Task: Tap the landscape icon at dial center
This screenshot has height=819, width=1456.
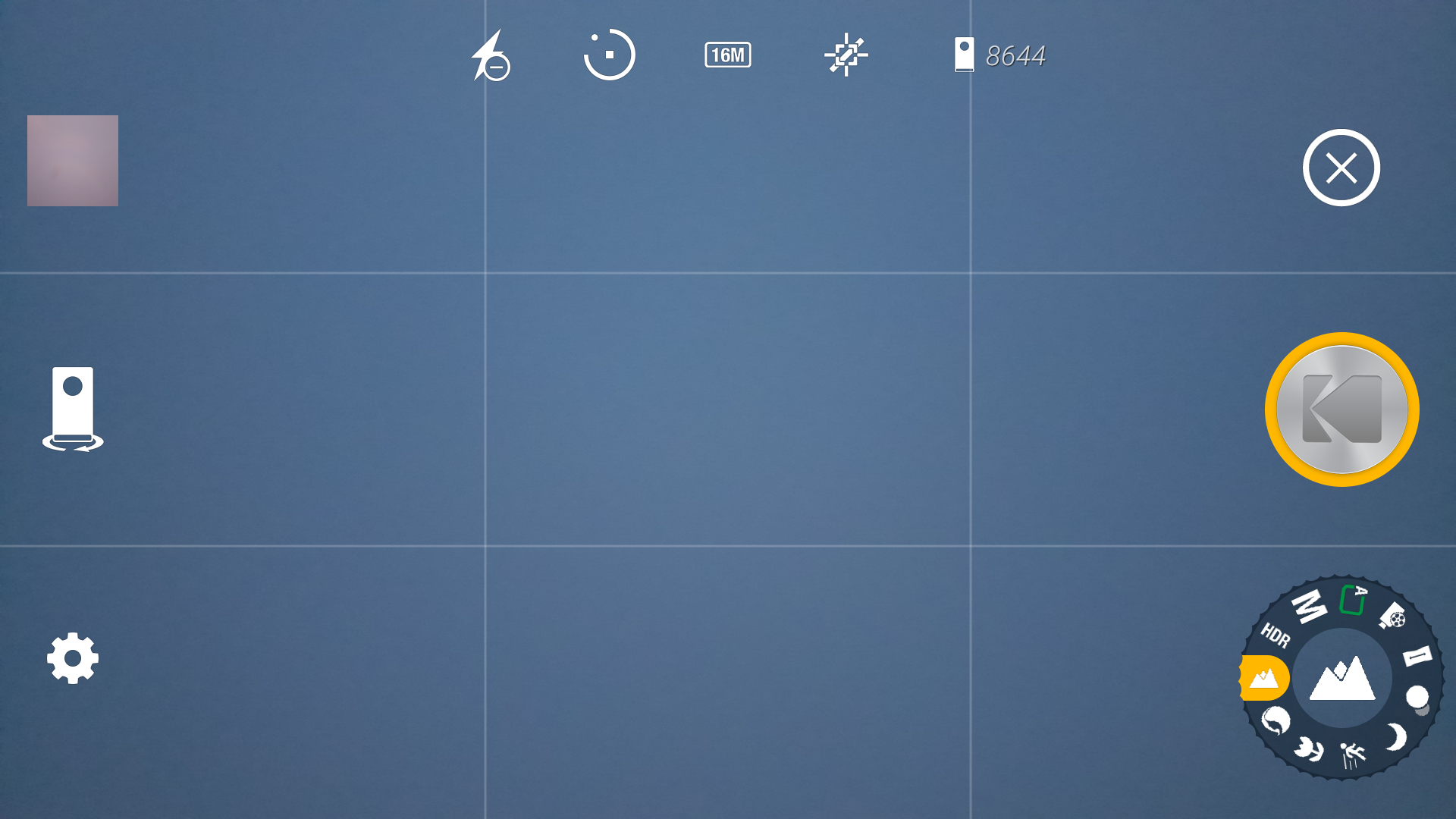Action: [1341, 678]
